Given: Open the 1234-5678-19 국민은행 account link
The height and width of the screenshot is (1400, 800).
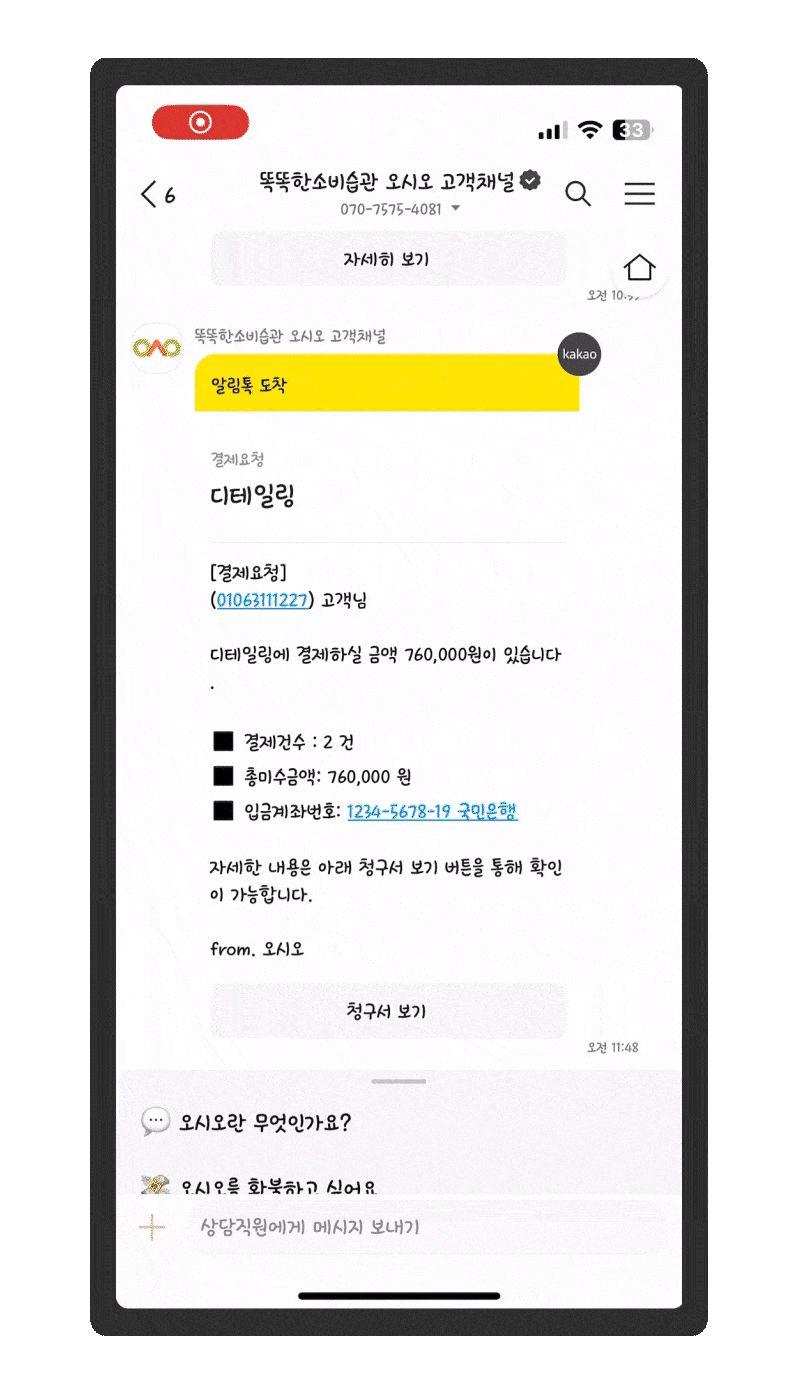Looking at the screenshot, I should point(432,811).
